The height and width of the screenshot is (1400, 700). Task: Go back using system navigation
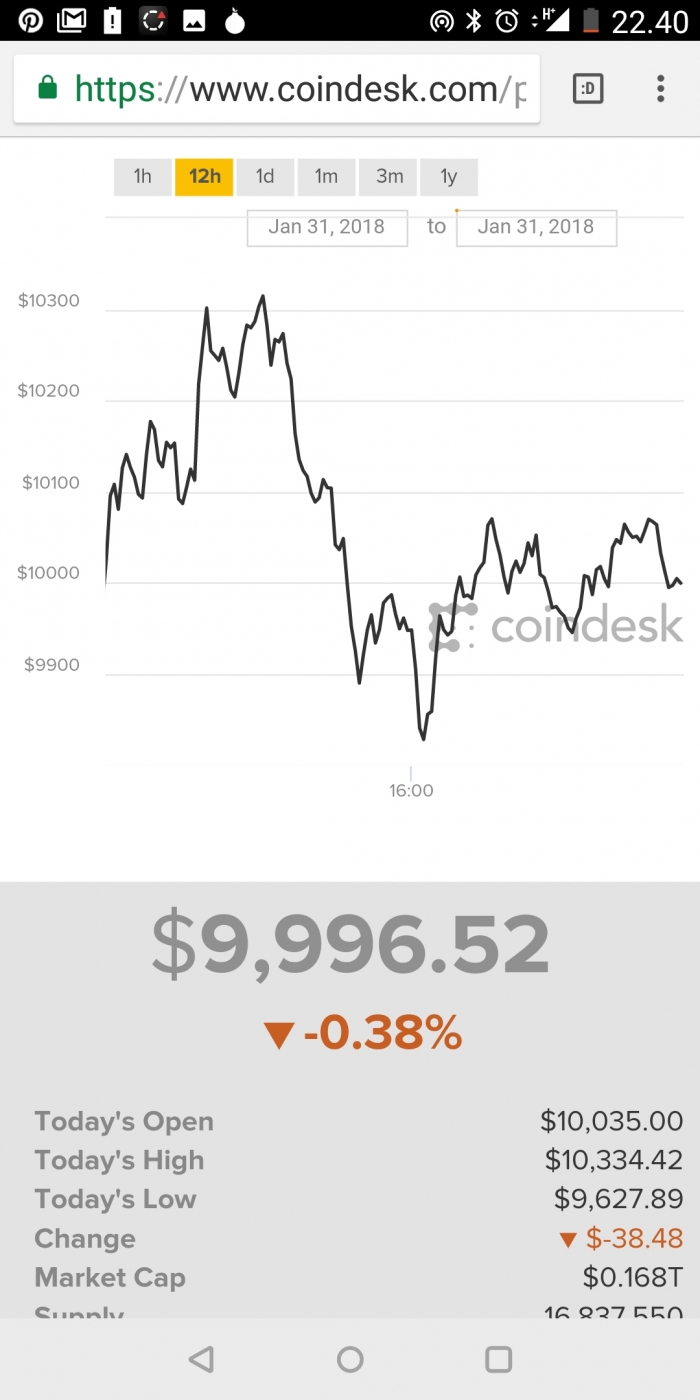click(x=201, y=1359)
